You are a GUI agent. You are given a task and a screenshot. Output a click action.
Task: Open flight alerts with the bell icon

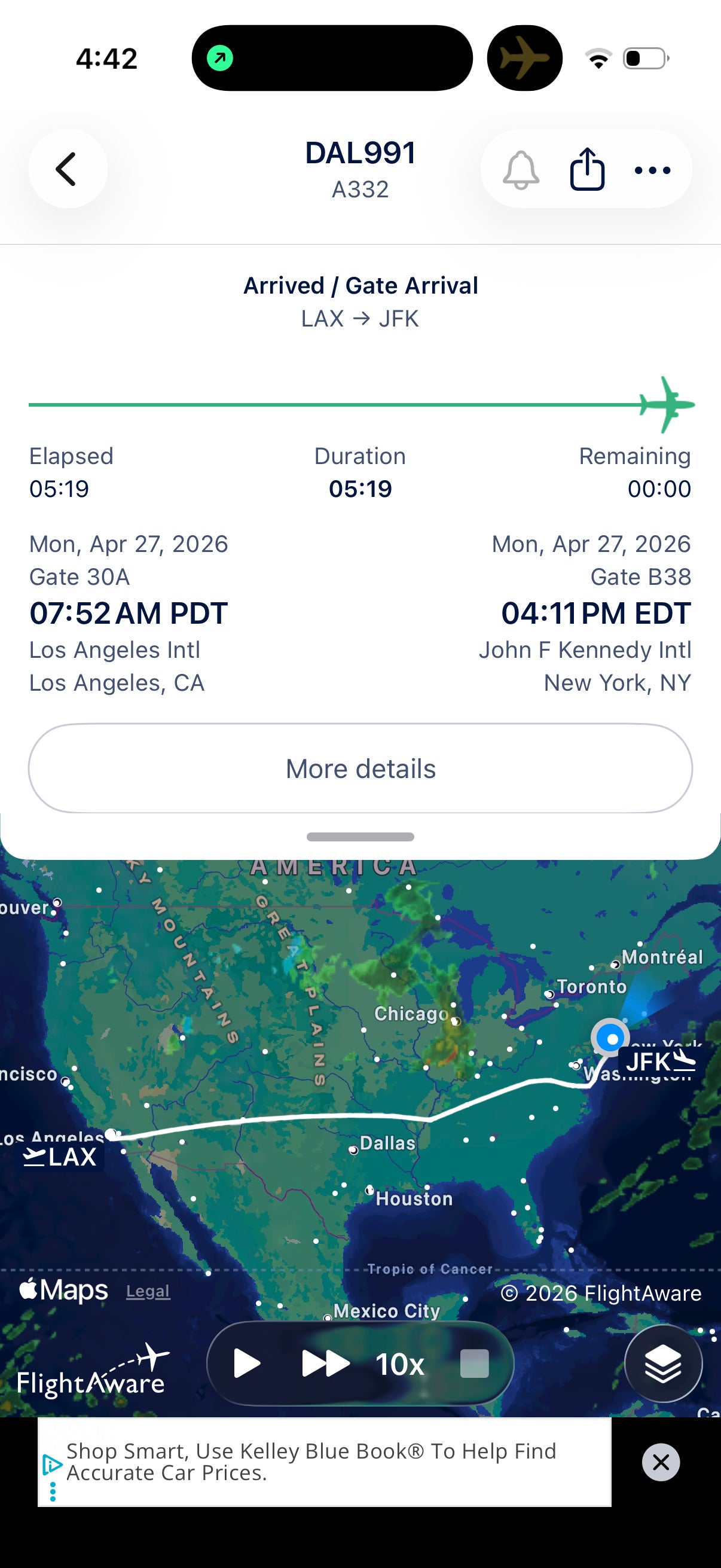(522, 169)
